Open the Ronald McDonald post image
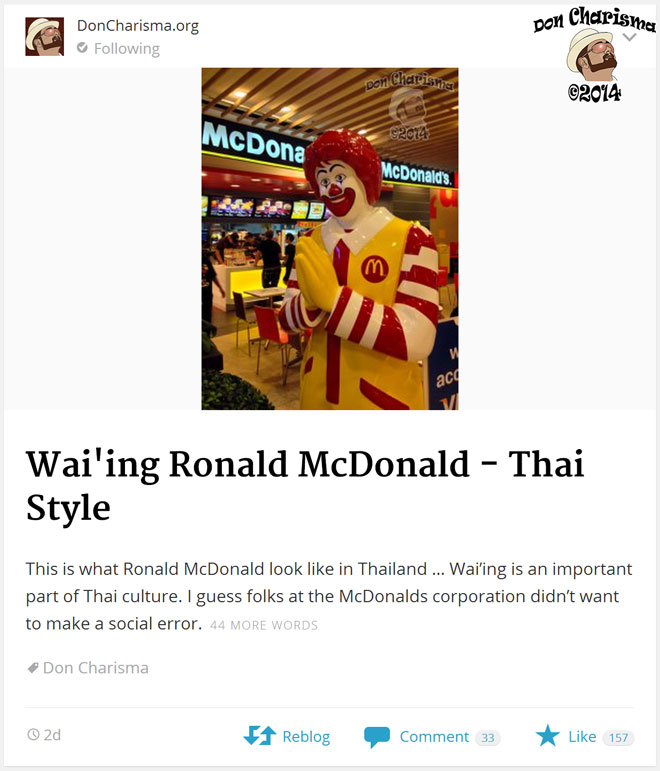Image resolution: width=660 pixels, height=771 pixels. (330, 238)
